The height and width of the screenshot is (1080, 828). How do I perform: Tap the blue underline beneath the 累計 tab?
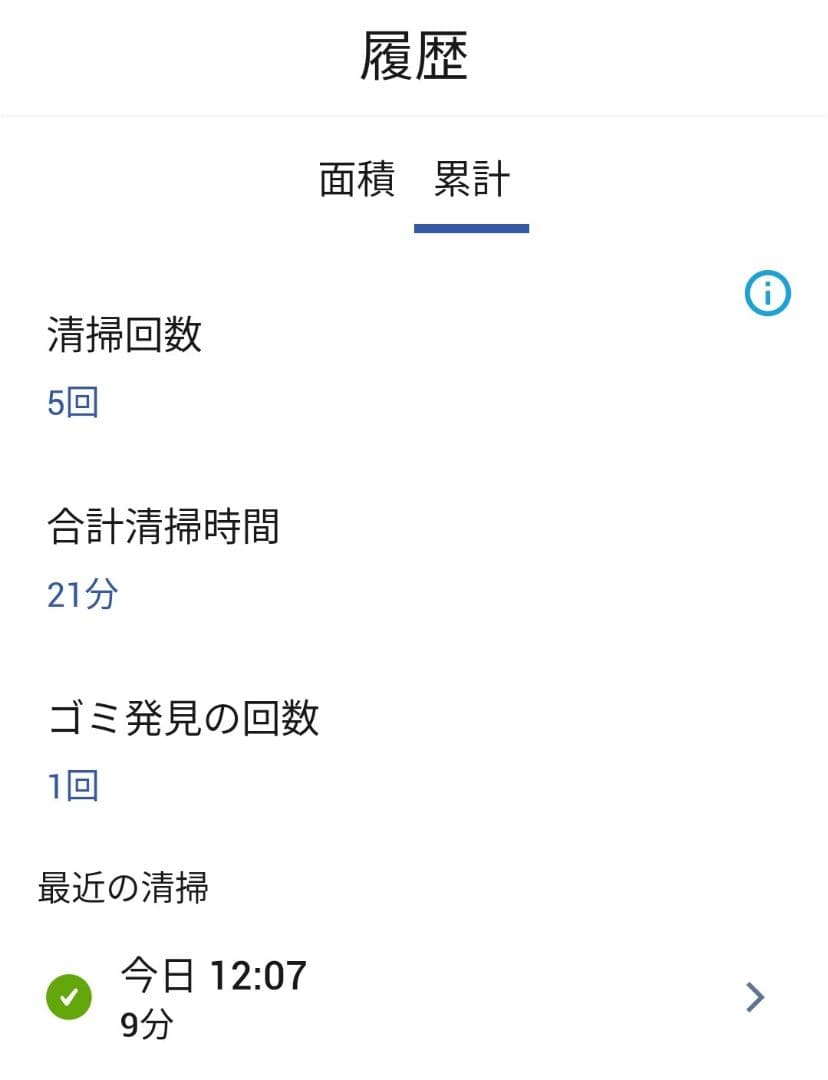coord(472,228)
